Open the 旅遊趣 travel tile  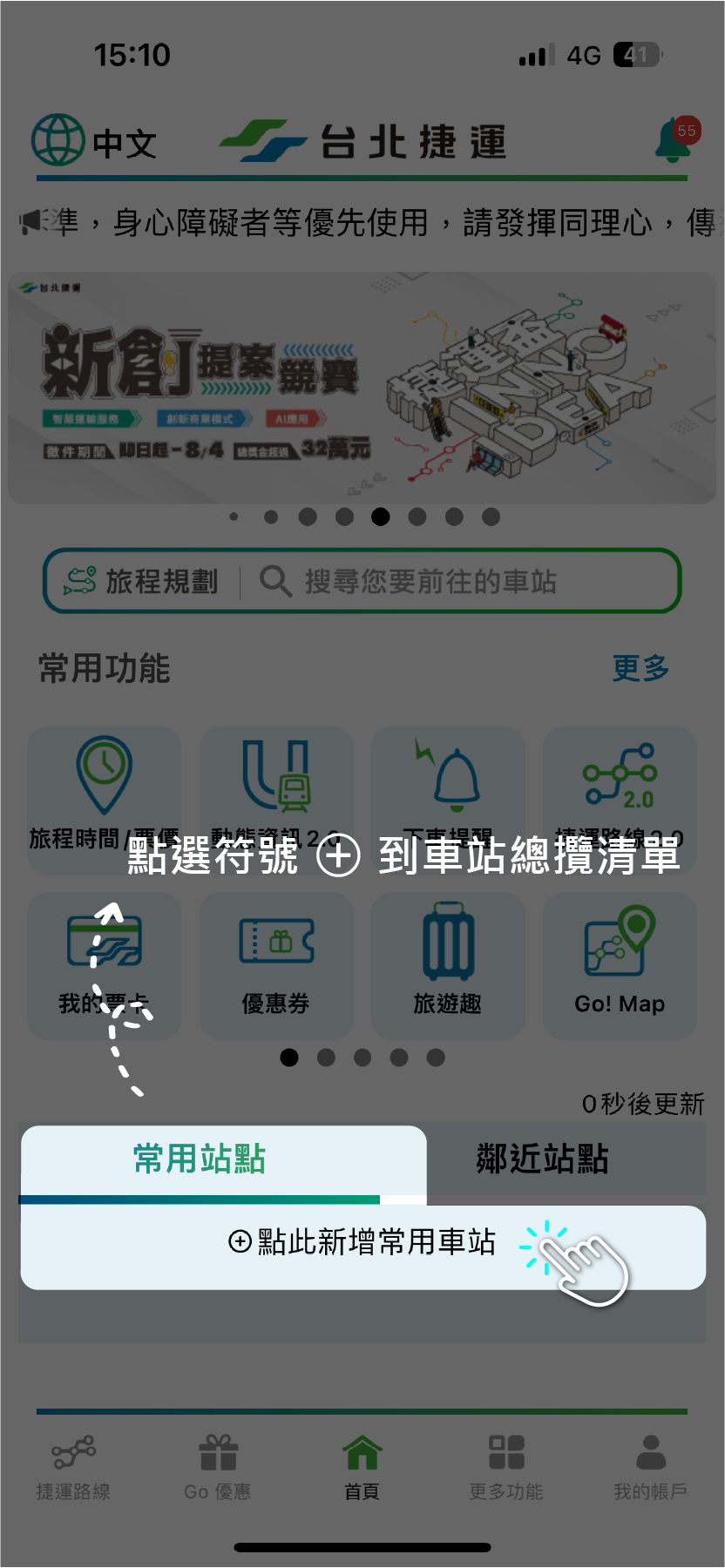[x=448, y=965]
